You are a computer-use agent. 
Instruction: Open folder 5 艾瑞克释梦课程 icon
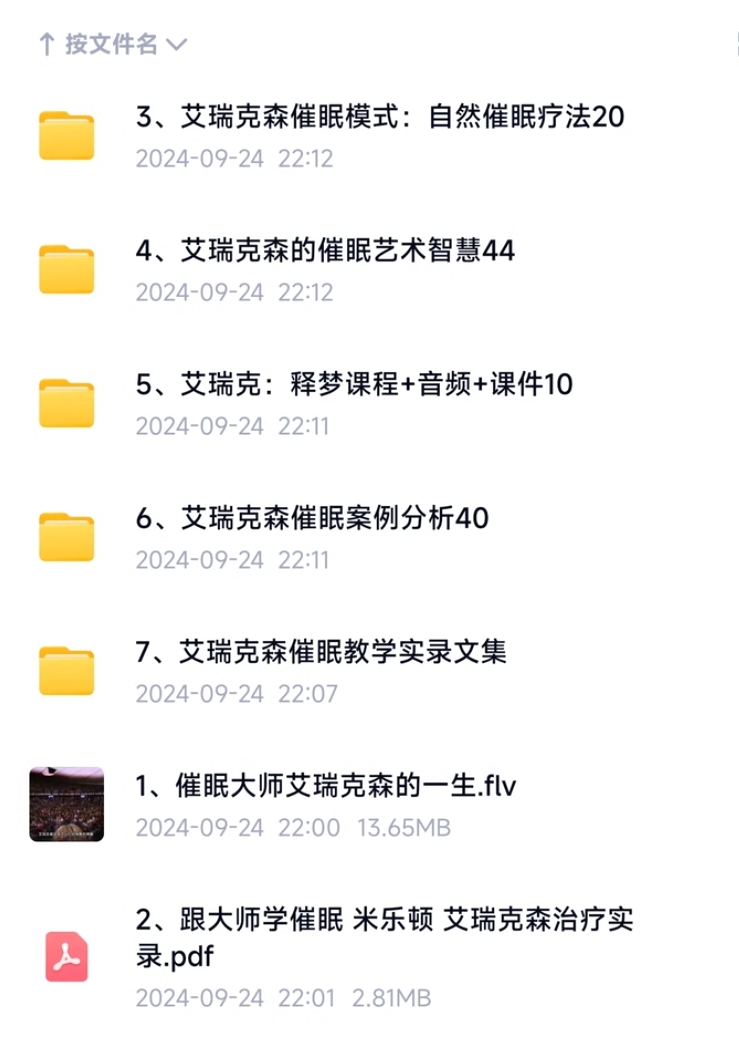tap(66, 400)
